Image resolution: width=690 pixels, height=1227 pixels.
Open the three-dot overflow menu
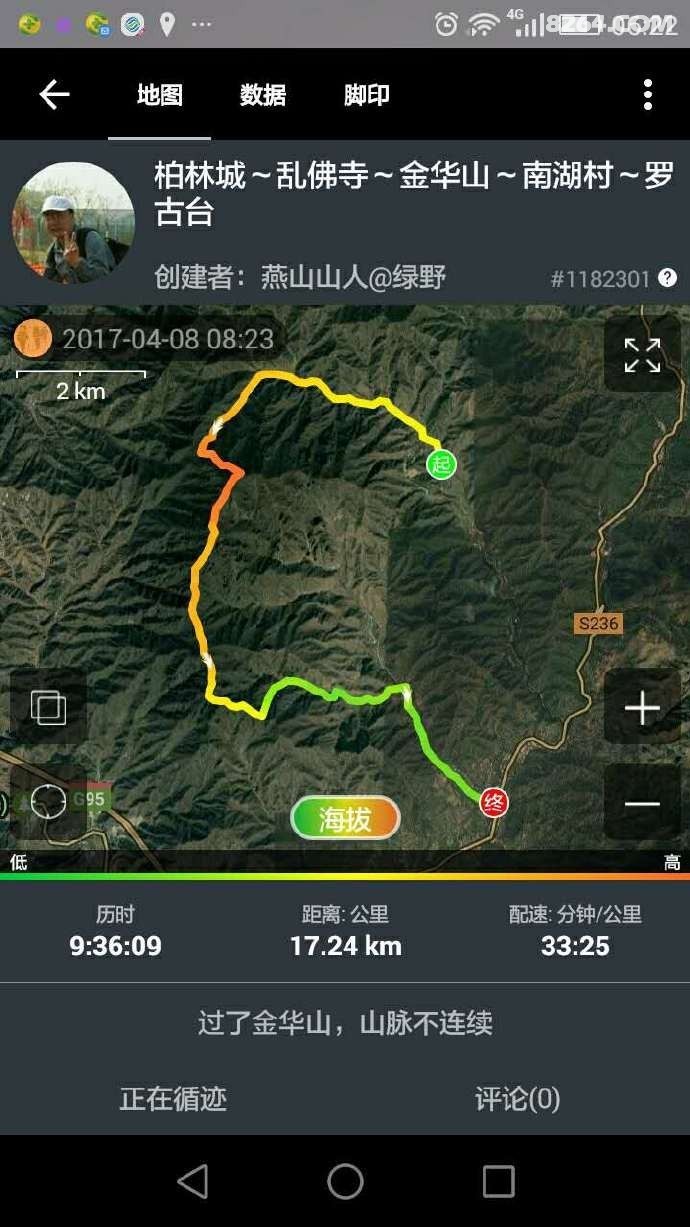(x=648, y=95)
